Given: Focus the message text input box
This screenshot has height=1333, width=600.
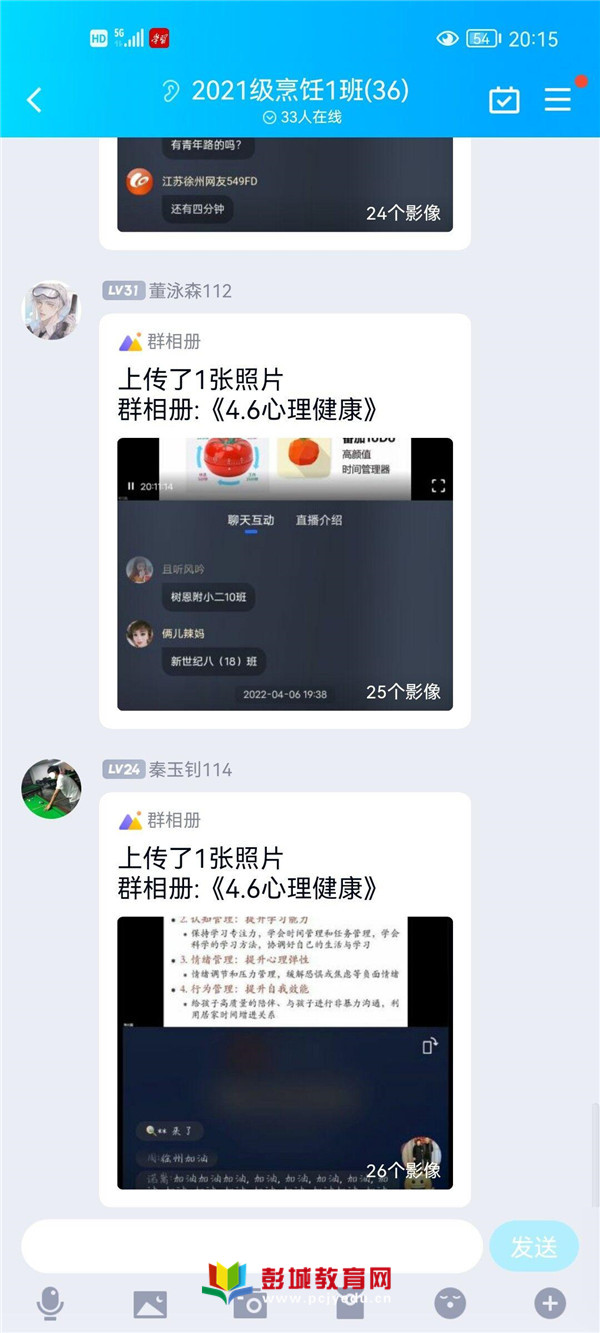Looking at the screenshot, I should 252,1246.
